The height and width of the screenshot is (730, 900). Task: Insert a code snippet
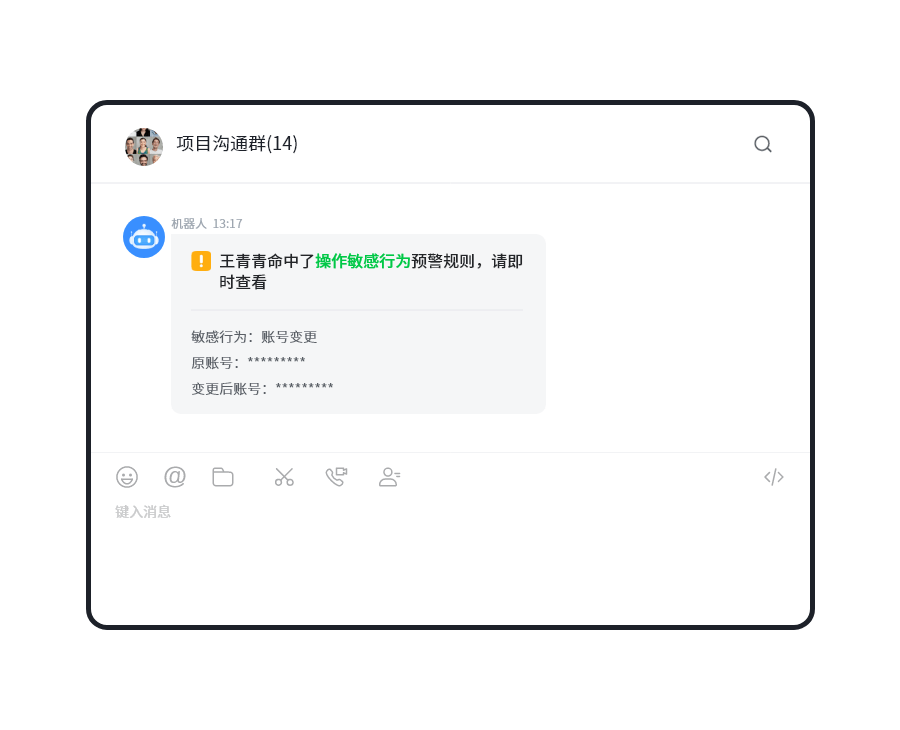point(773,477)
